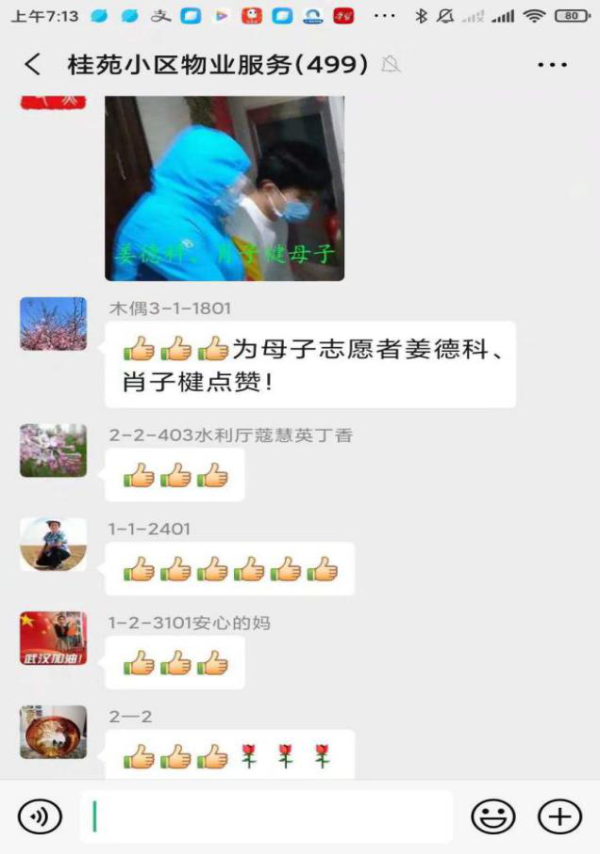This screenshot has width=600, height=854.
Task: Open avatar of member 1-1-2401
Action: [x=53, y=544]
